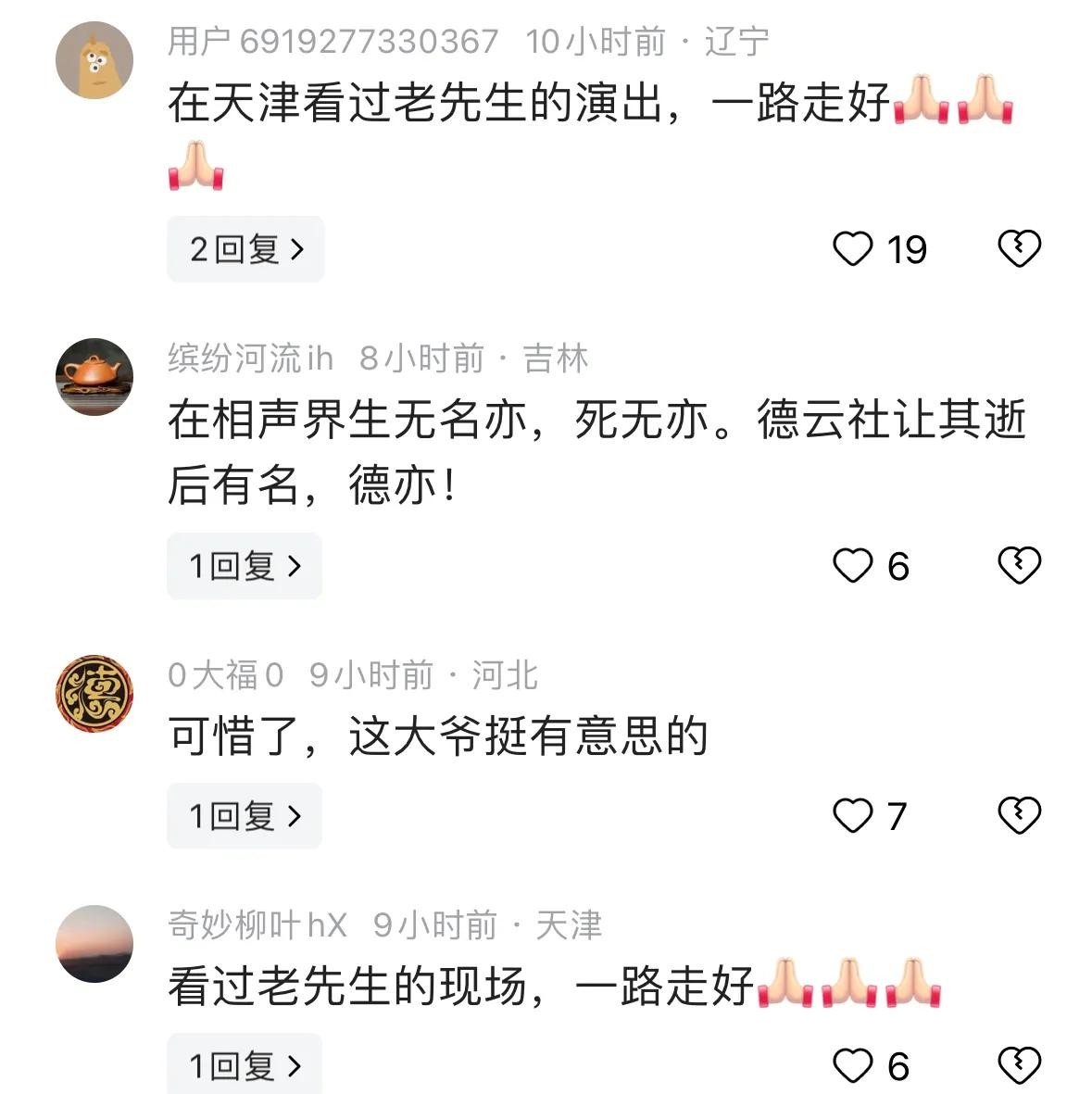Like 奇妙柳叶hX's comment
1092x1094 pixels.
(x=853, y=1065)
